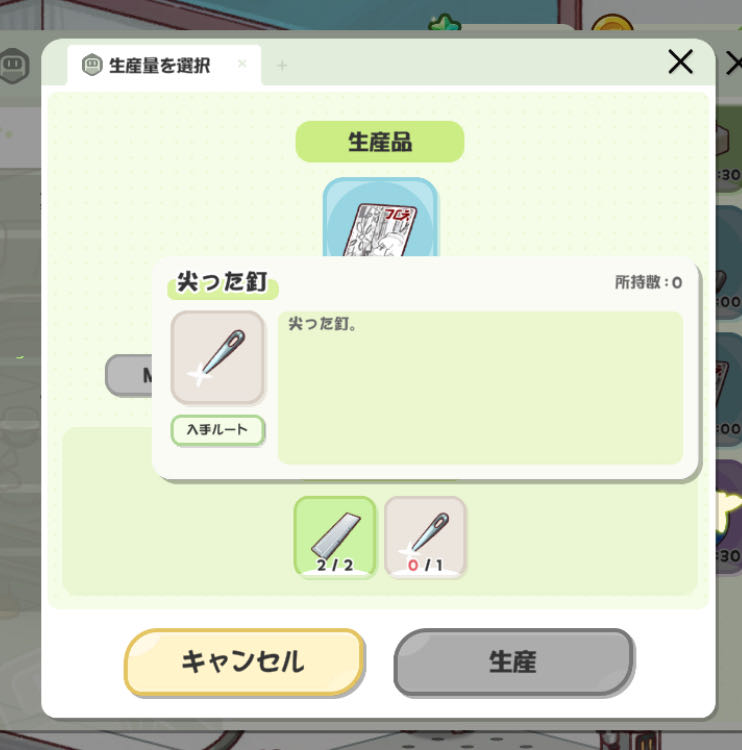This screenshot has height=750, width=742.
Task: Tap the 生産品 card item icon
Action: (x=380, y=221)
